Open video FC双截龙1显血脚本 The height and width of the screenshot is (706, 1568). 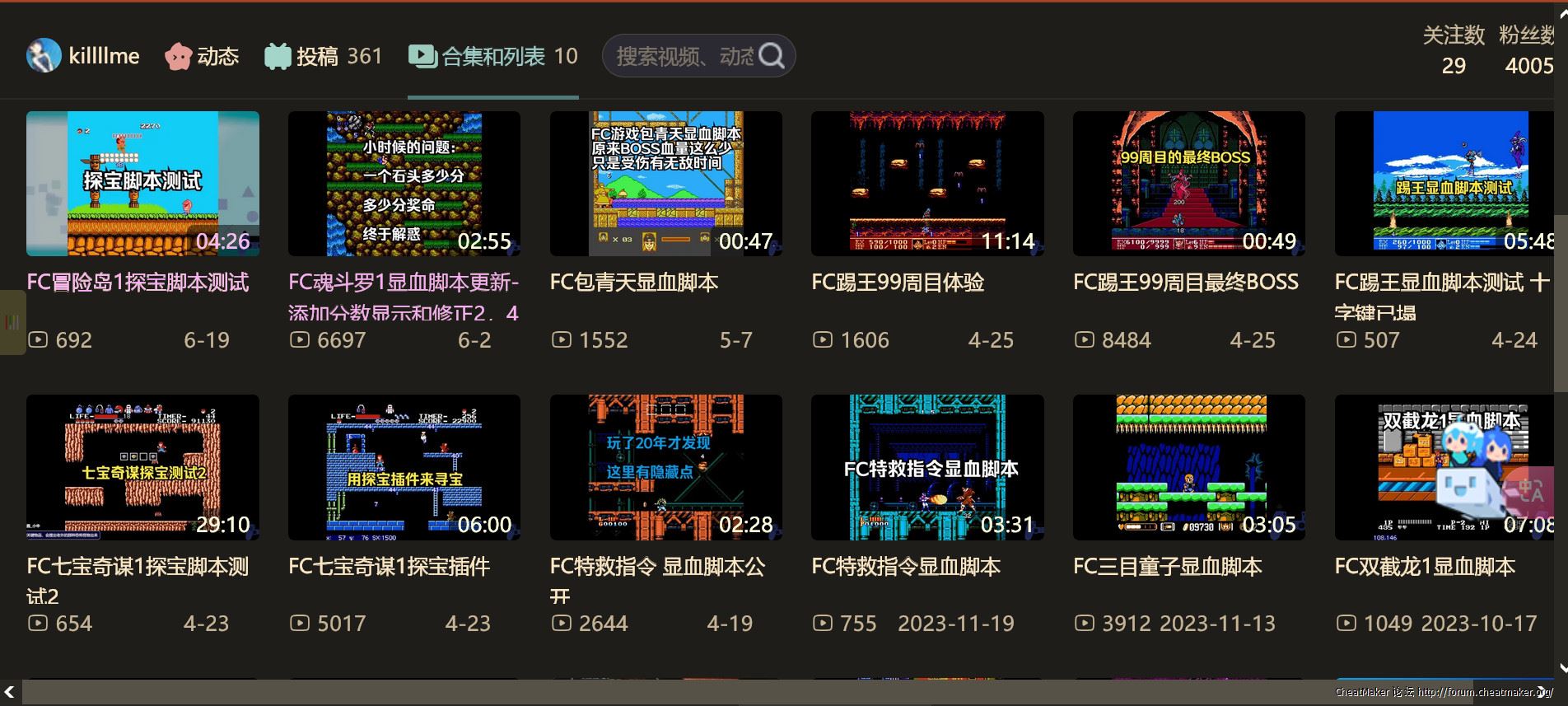[1443, 467]
